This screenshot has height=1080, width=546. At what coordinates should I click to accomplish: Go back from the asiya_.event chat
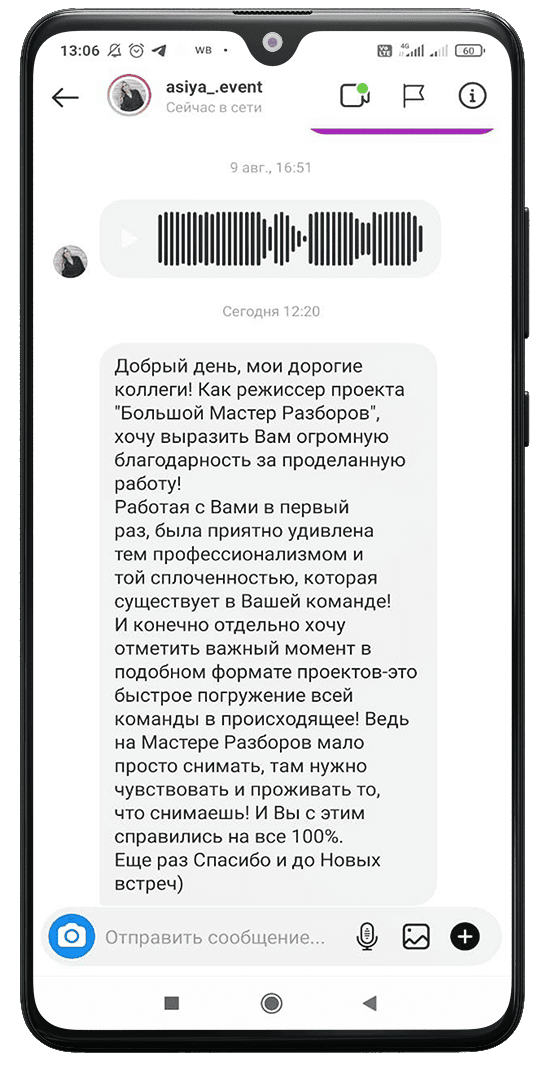pyautogui.click(x=65, y=98)
